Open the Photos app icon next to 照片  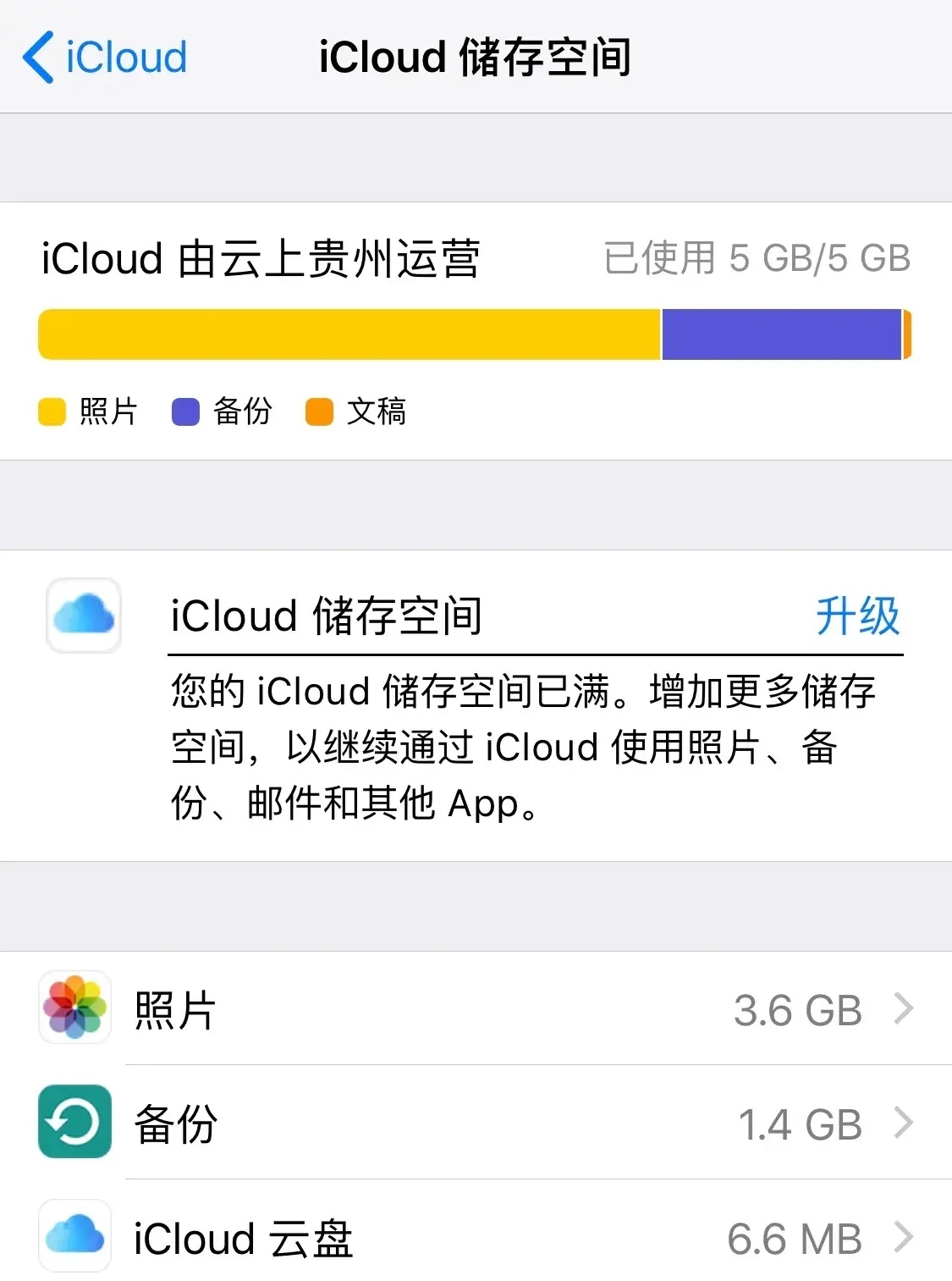(74, 1009)
